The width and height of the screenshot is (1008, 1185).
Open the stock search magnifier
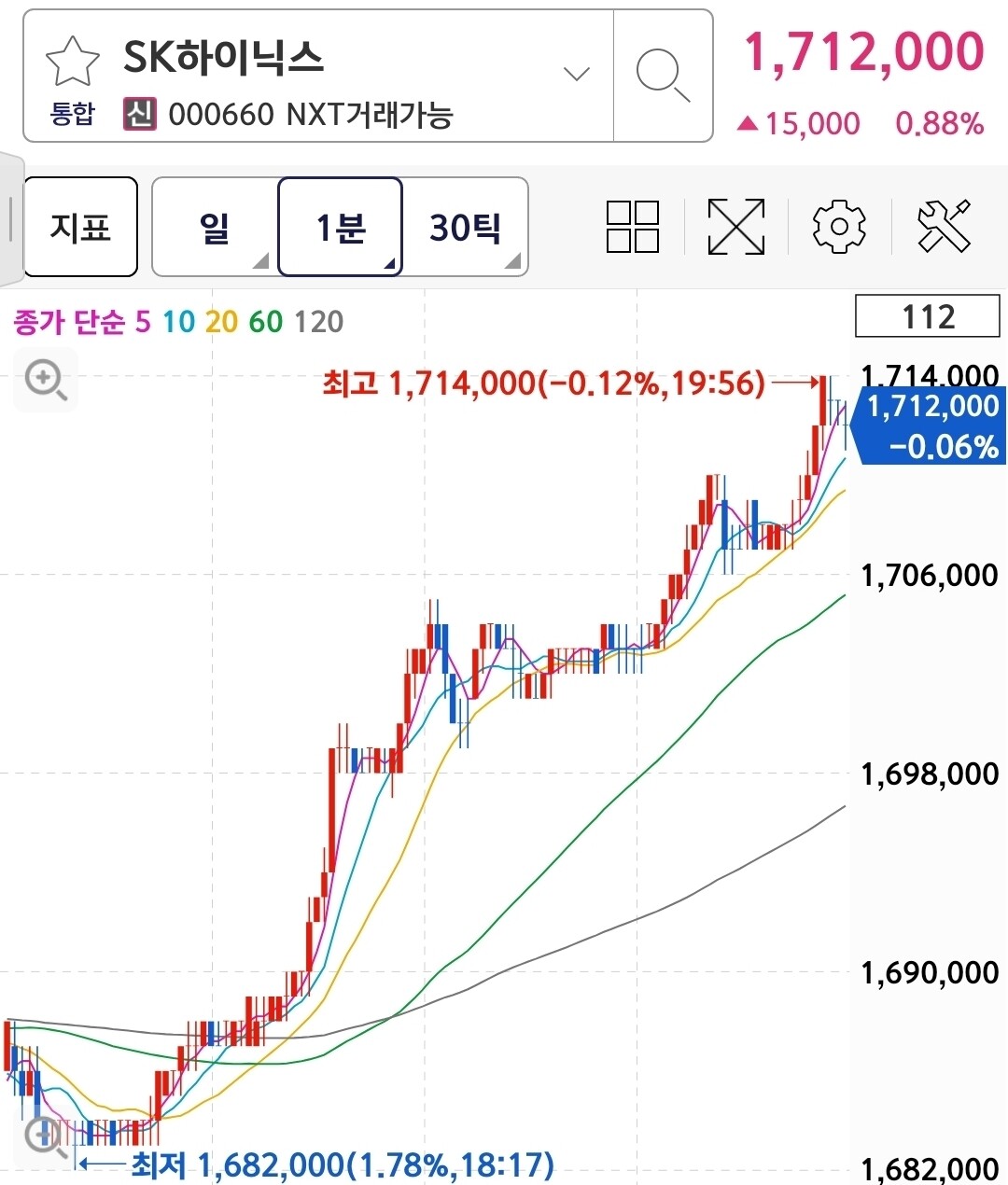[663, 75]
